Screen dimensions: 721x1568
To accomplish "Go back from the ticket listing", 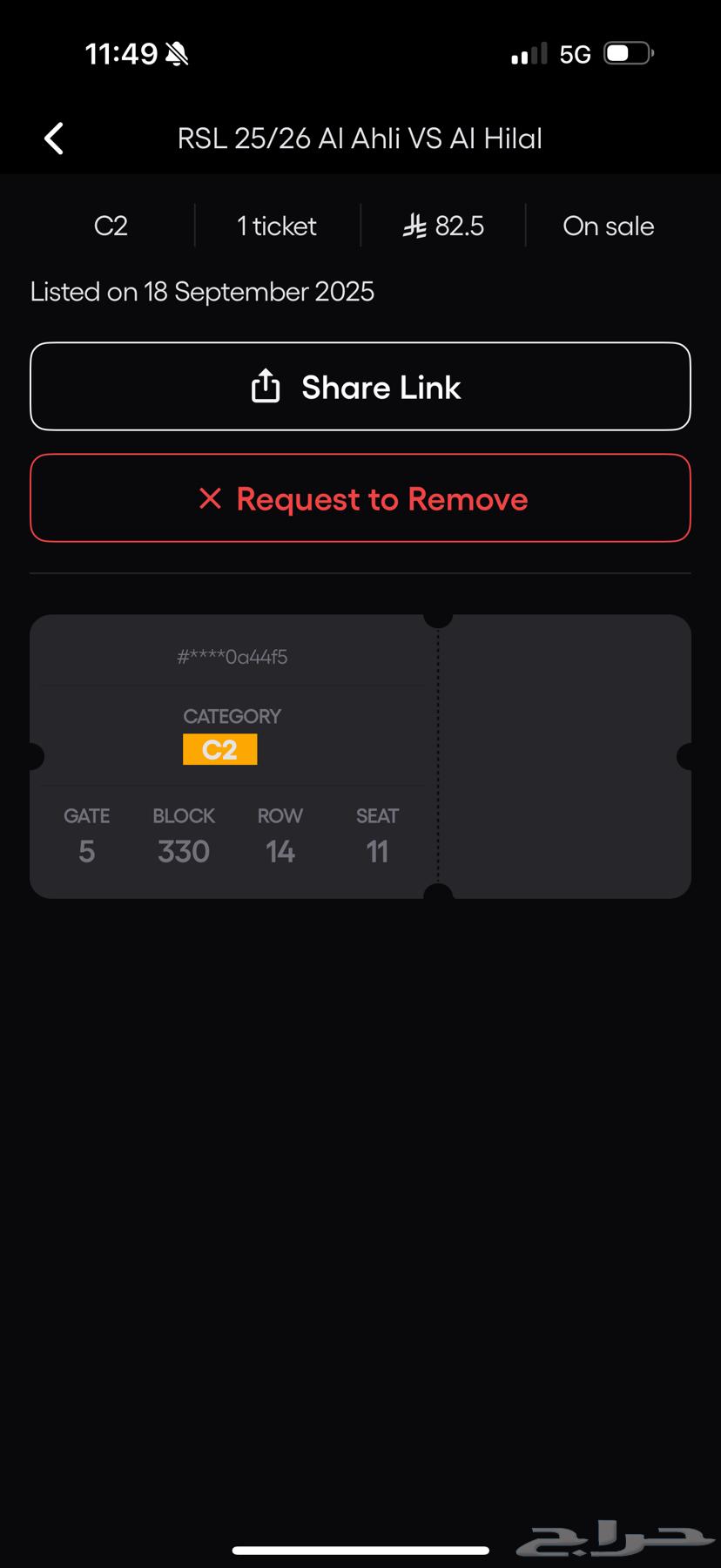I will click(x=54, y=139).
